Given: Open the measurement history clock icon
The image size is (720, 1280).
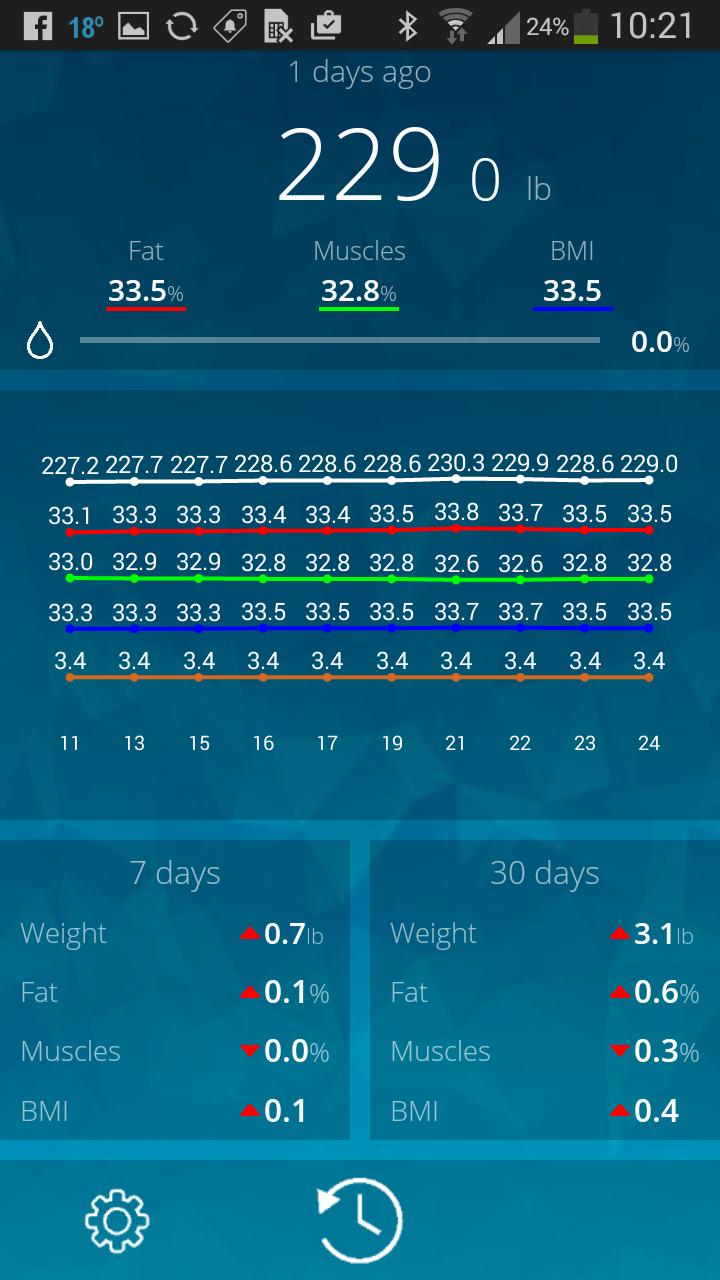Looking at the screenshot, I should point(360,1219).
